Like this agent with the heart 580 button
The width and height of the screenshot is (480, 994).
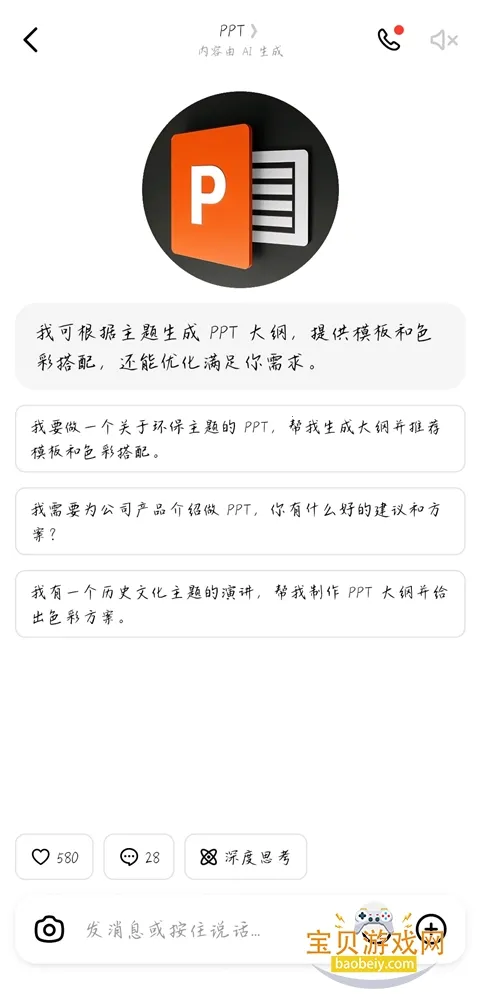[54, 857]
